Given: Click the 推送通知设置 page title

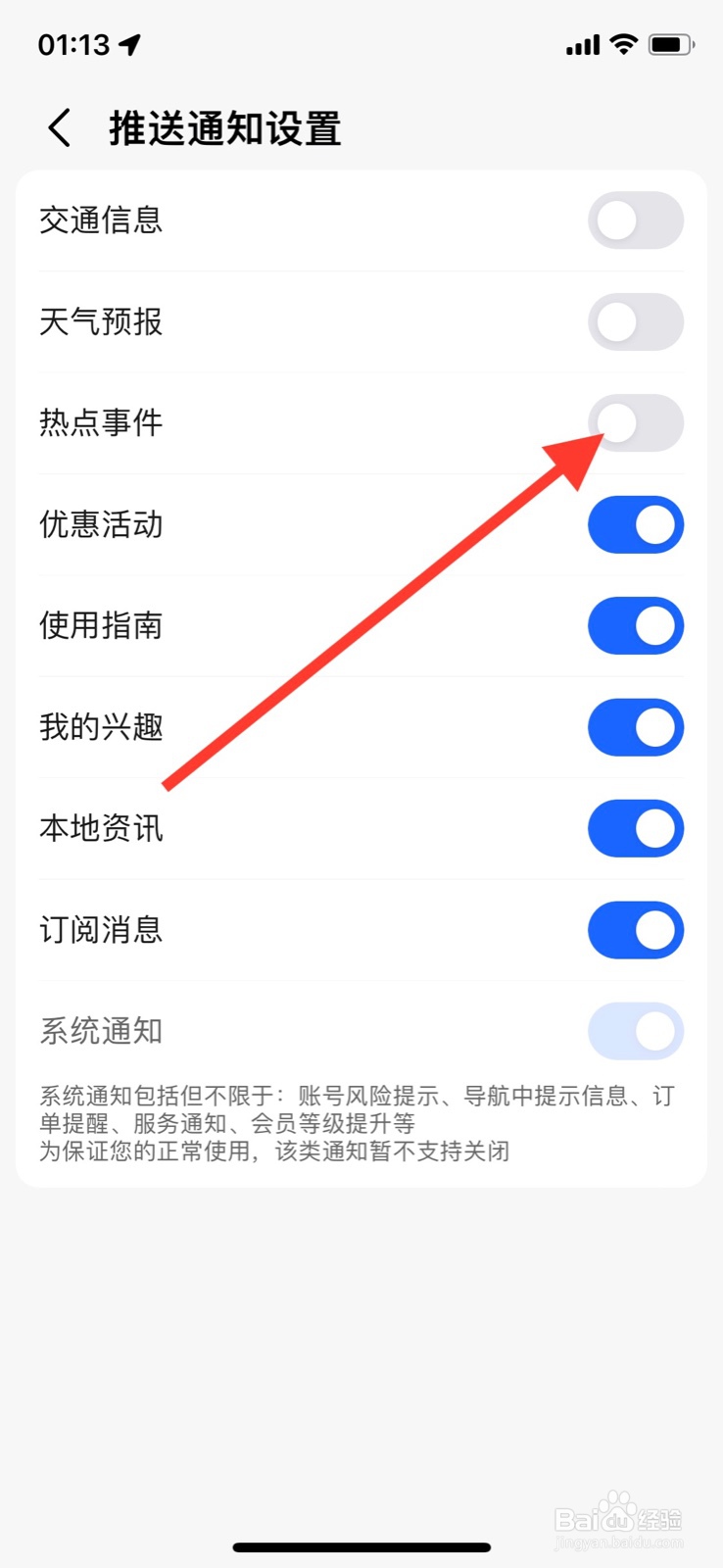Looking at the screenshot, I should (223, 127).
